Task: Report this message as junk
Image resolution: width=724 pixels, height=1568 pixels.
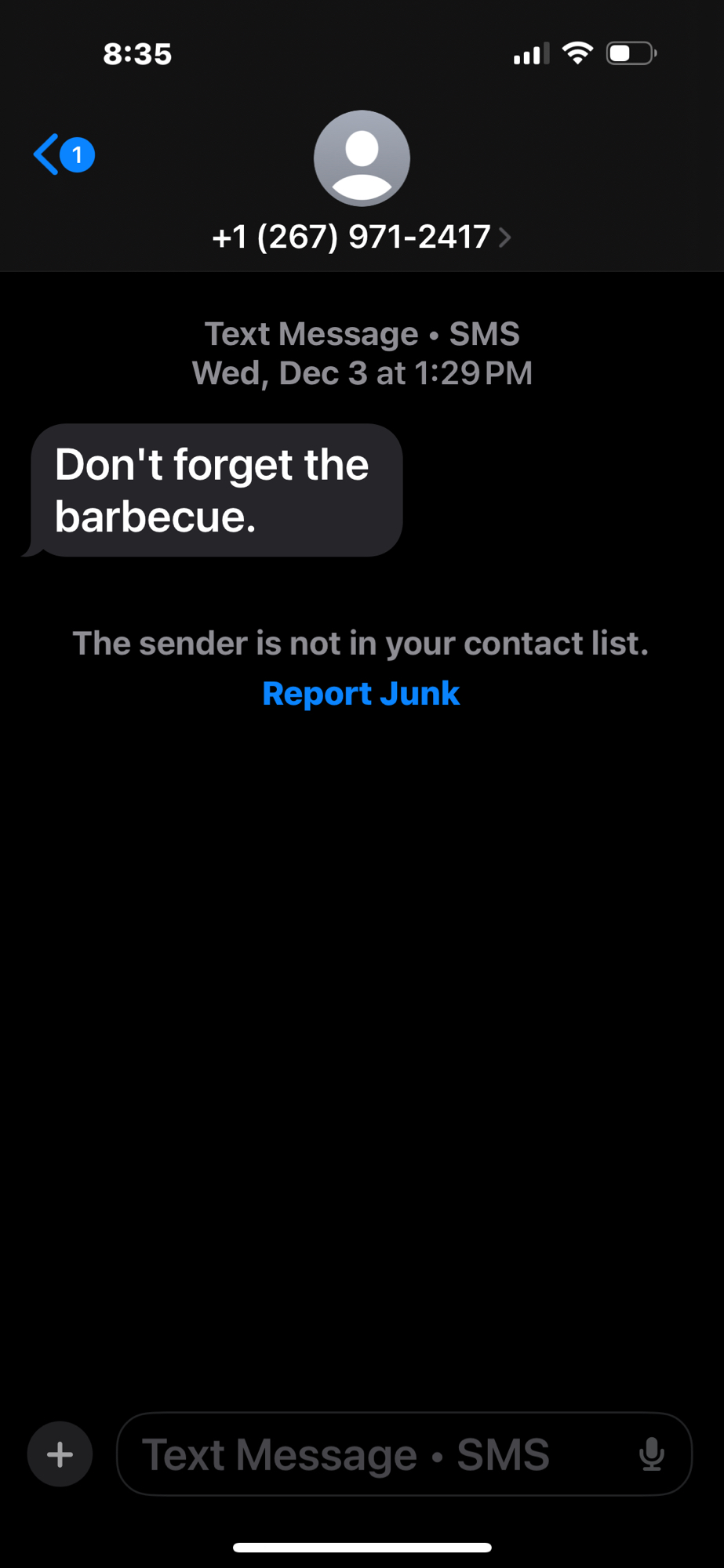Action: [361, 693]
